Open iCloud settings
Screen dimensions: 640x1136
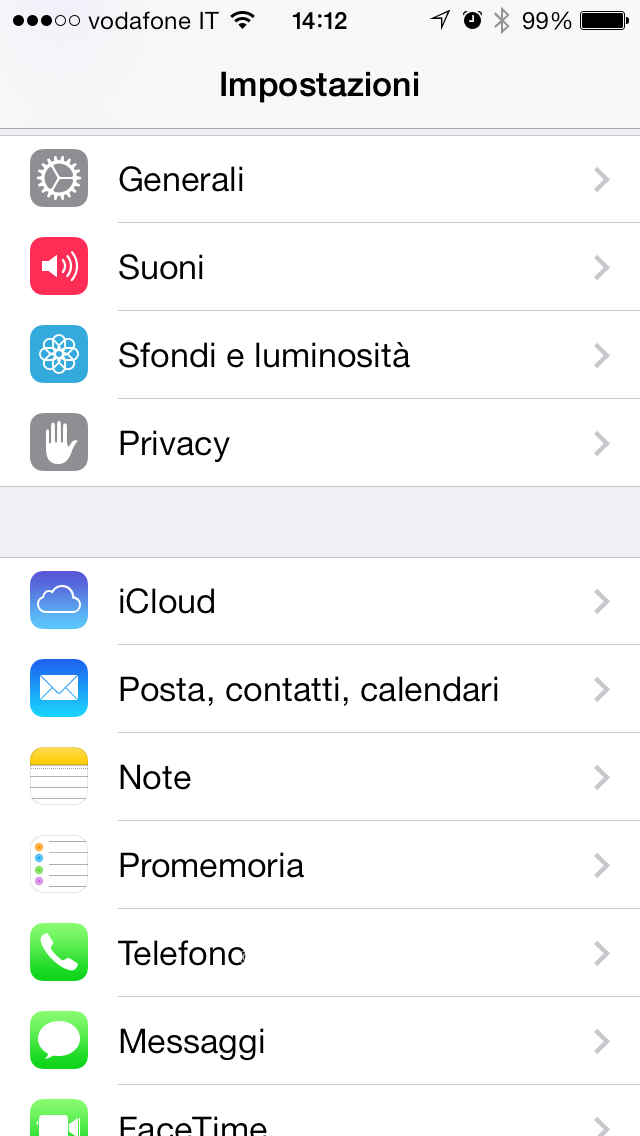pyautogui.click(x=320, y=601)
